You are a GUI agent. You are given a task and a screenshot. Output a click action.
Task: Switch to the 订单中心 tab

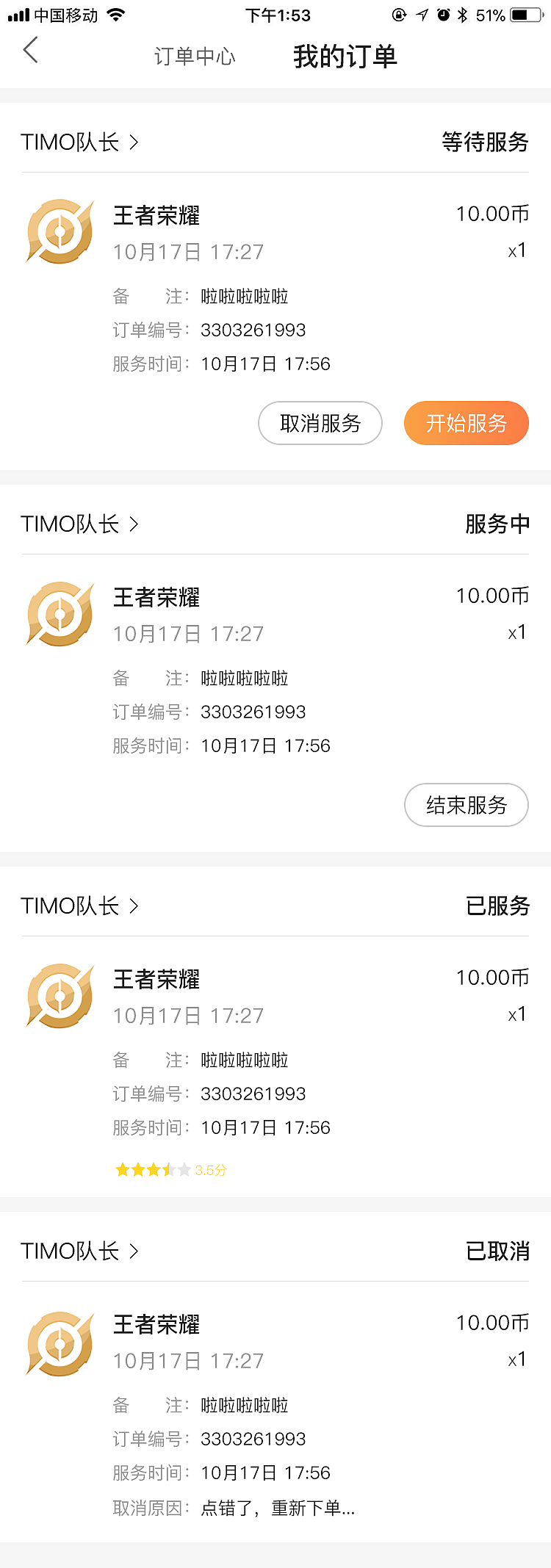click(195, 56)
